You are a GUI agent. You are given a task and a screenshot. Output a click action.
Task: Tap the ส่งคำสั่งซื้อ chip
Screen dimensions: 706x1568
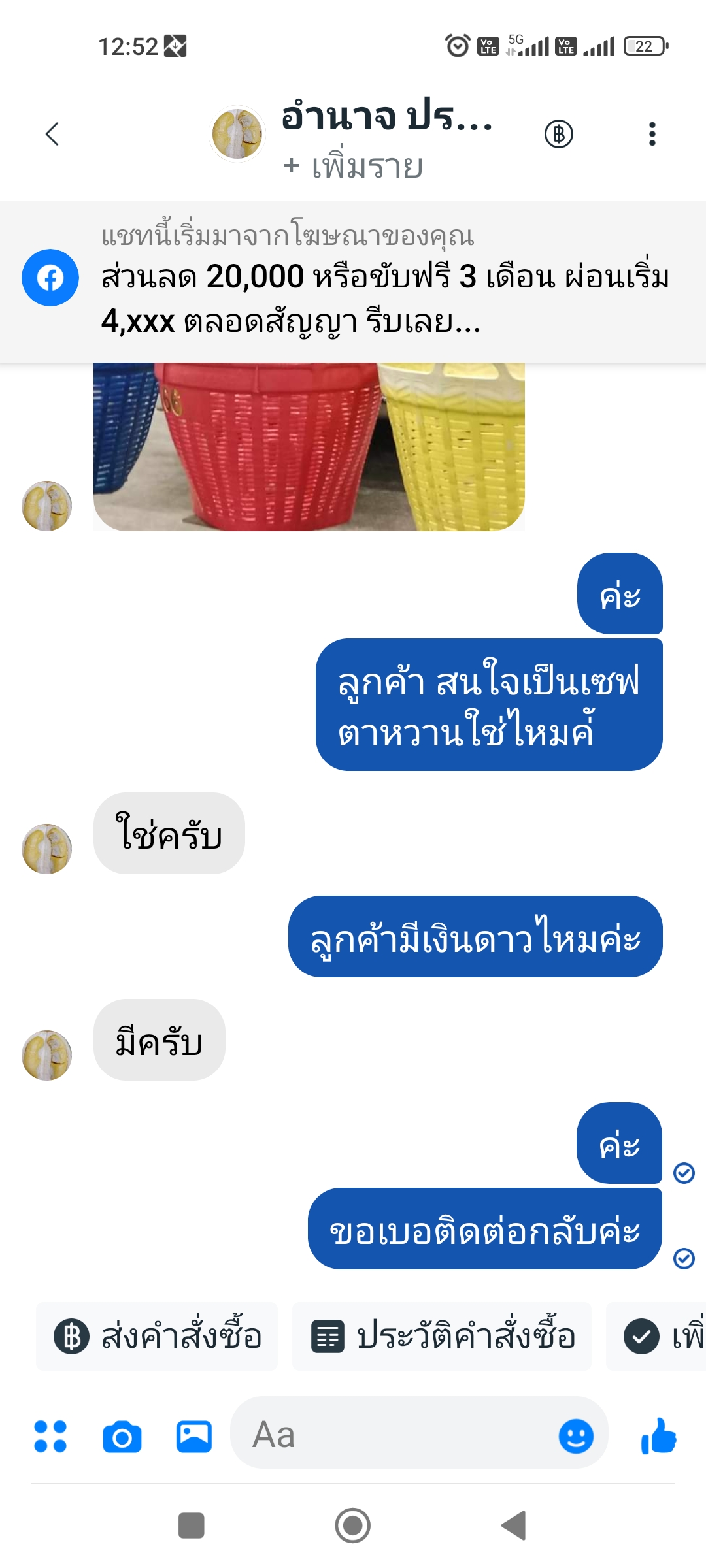click(x=157, y=1336)
